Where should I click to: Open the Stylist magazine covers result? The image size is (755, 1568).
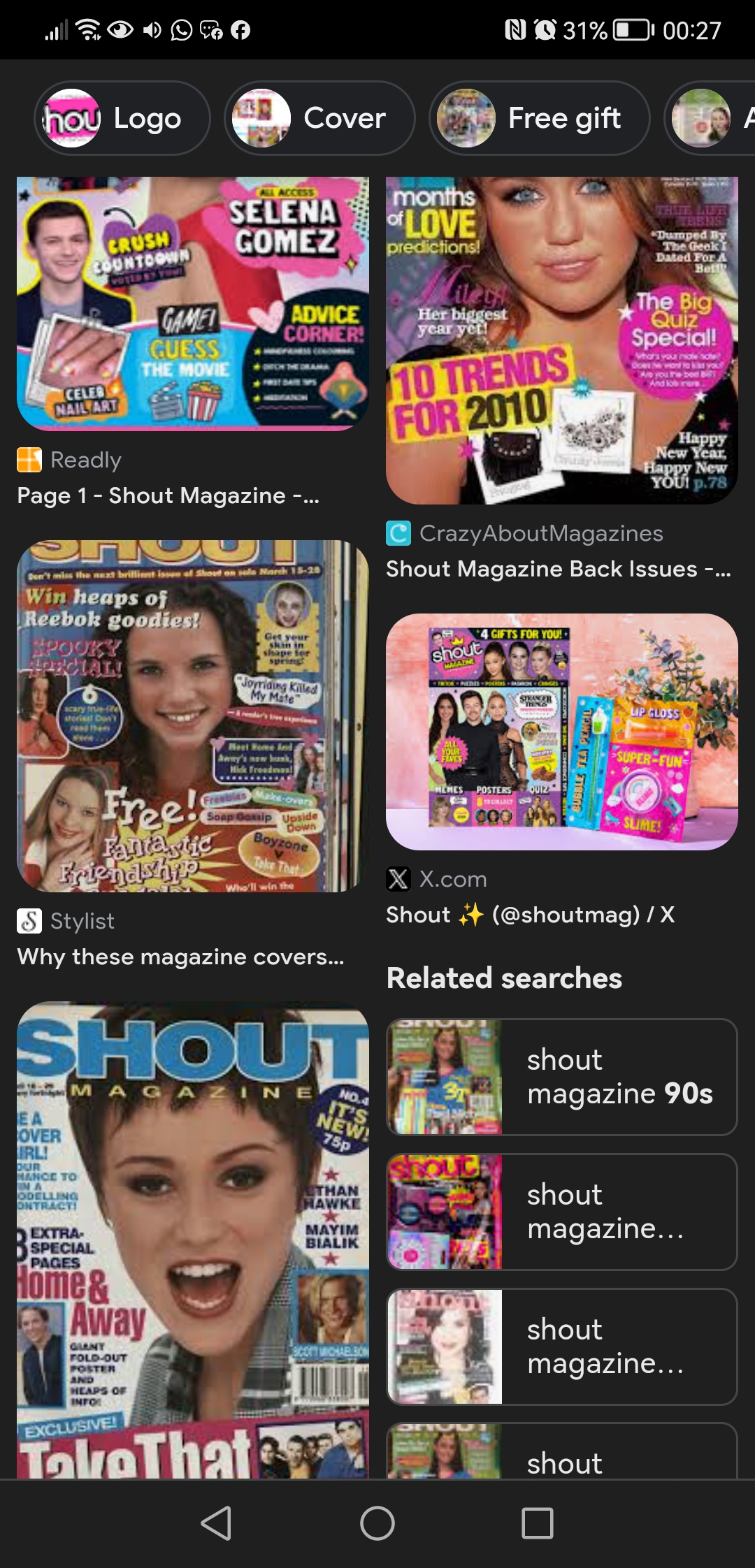coord(192,716)
